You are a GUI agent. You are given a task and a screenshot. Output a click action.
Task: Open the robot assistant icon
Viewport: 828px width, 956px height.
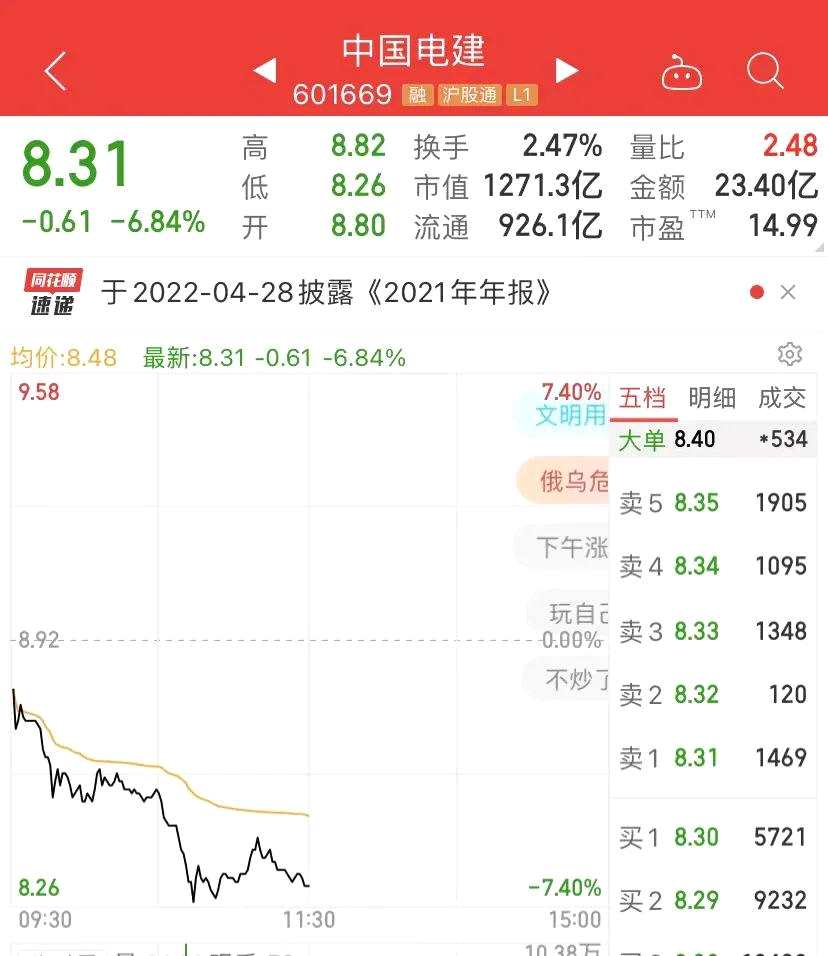click(x=682, y=73)
